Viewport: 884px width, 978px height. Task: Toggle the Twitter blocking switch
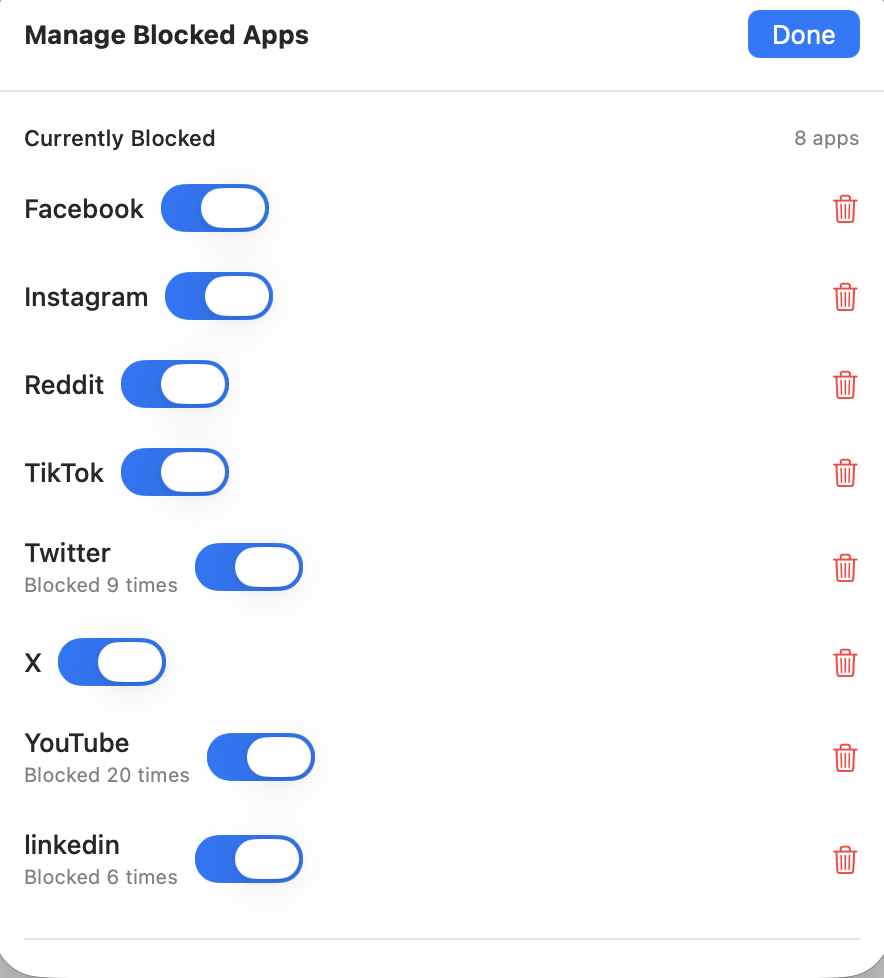pos(248,567)
